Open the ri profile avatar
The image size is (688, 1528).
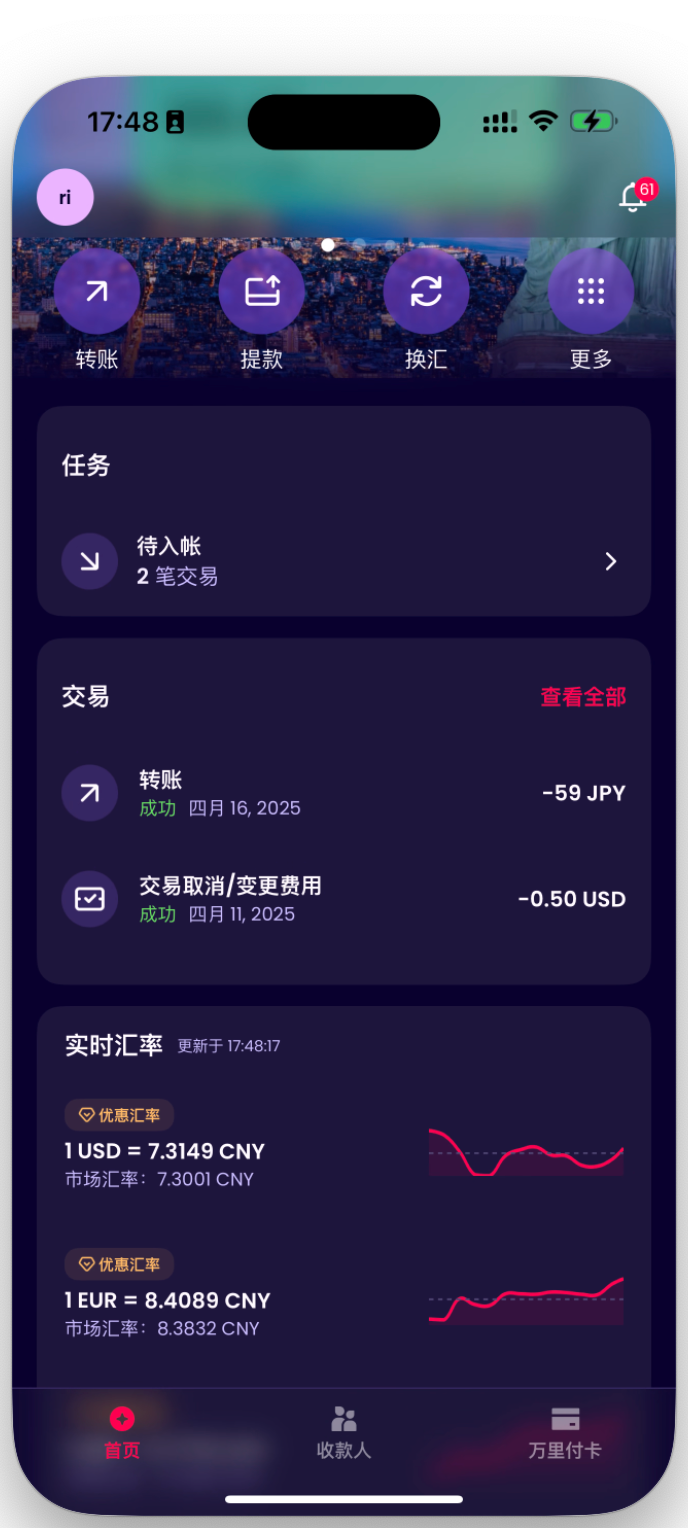tap(65, 197)
